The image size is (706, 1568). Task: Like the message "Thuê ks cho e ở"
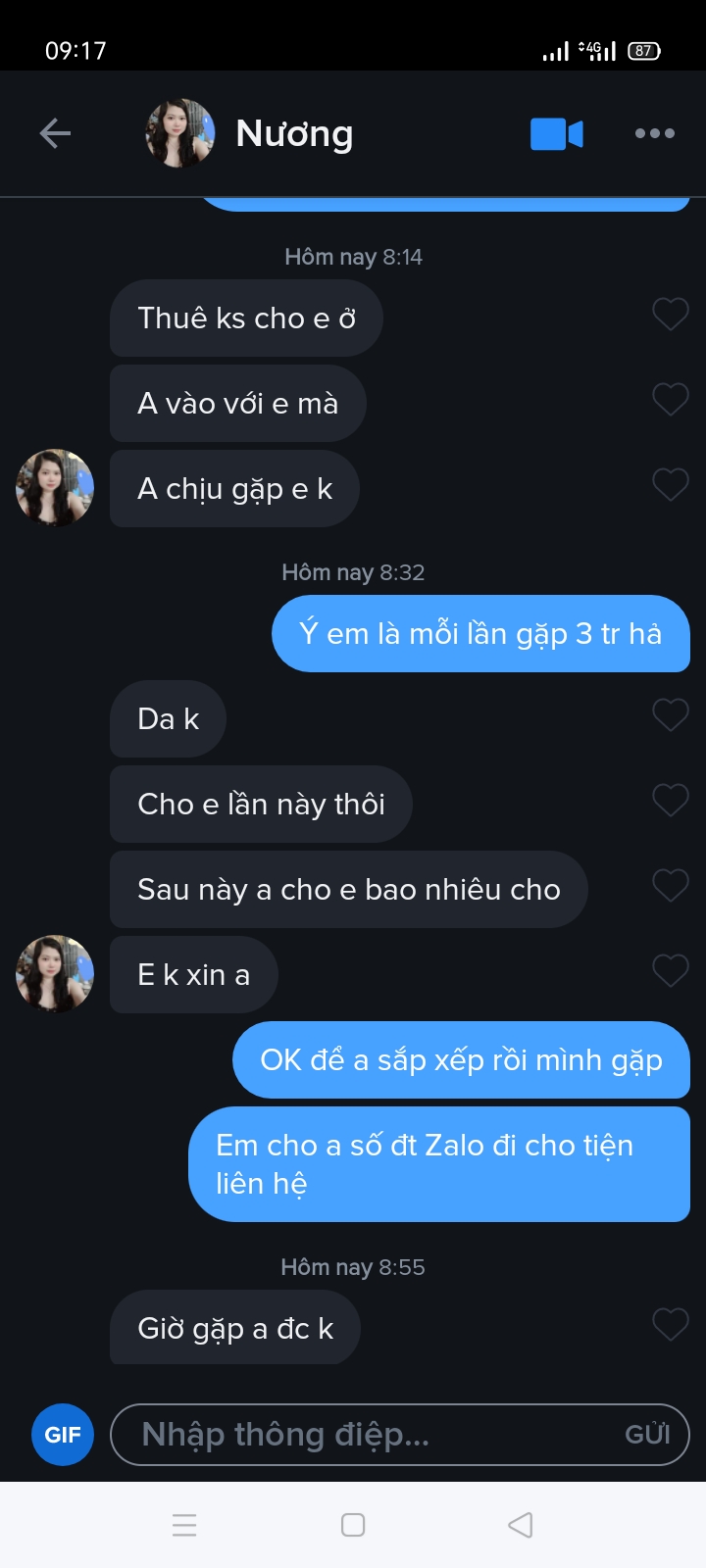tap(671, 315)
